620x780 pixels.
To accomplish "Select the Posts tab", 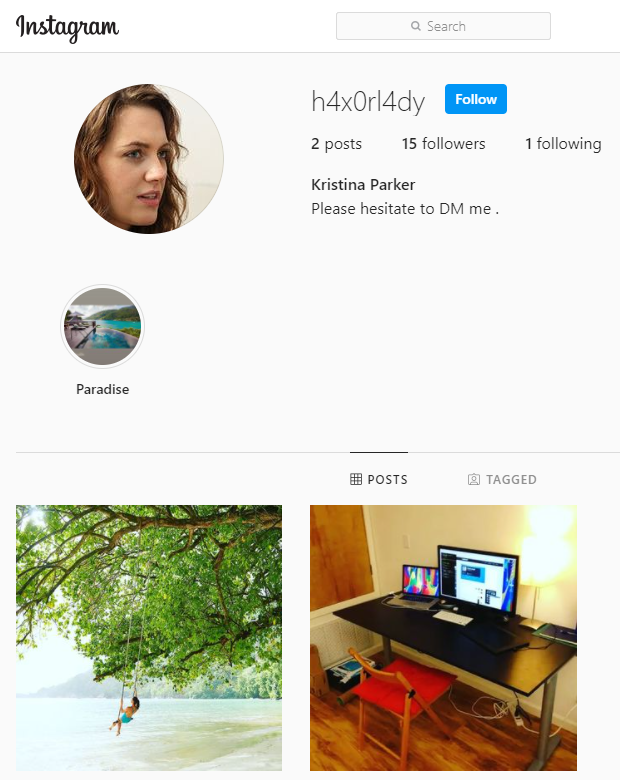I will click(379, 480).
